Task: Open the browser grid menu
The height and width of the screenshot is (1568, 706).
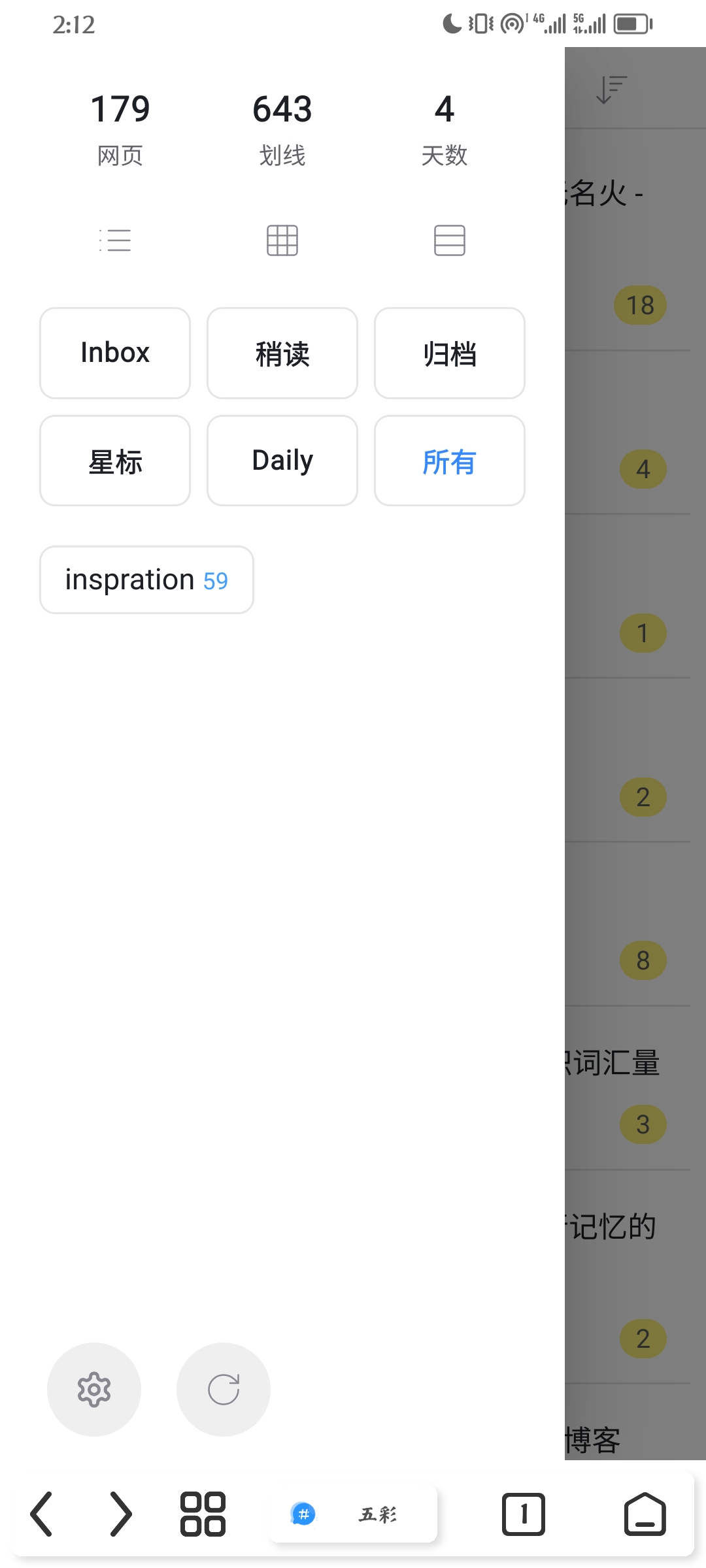Action: click(x=203, y=1514)
